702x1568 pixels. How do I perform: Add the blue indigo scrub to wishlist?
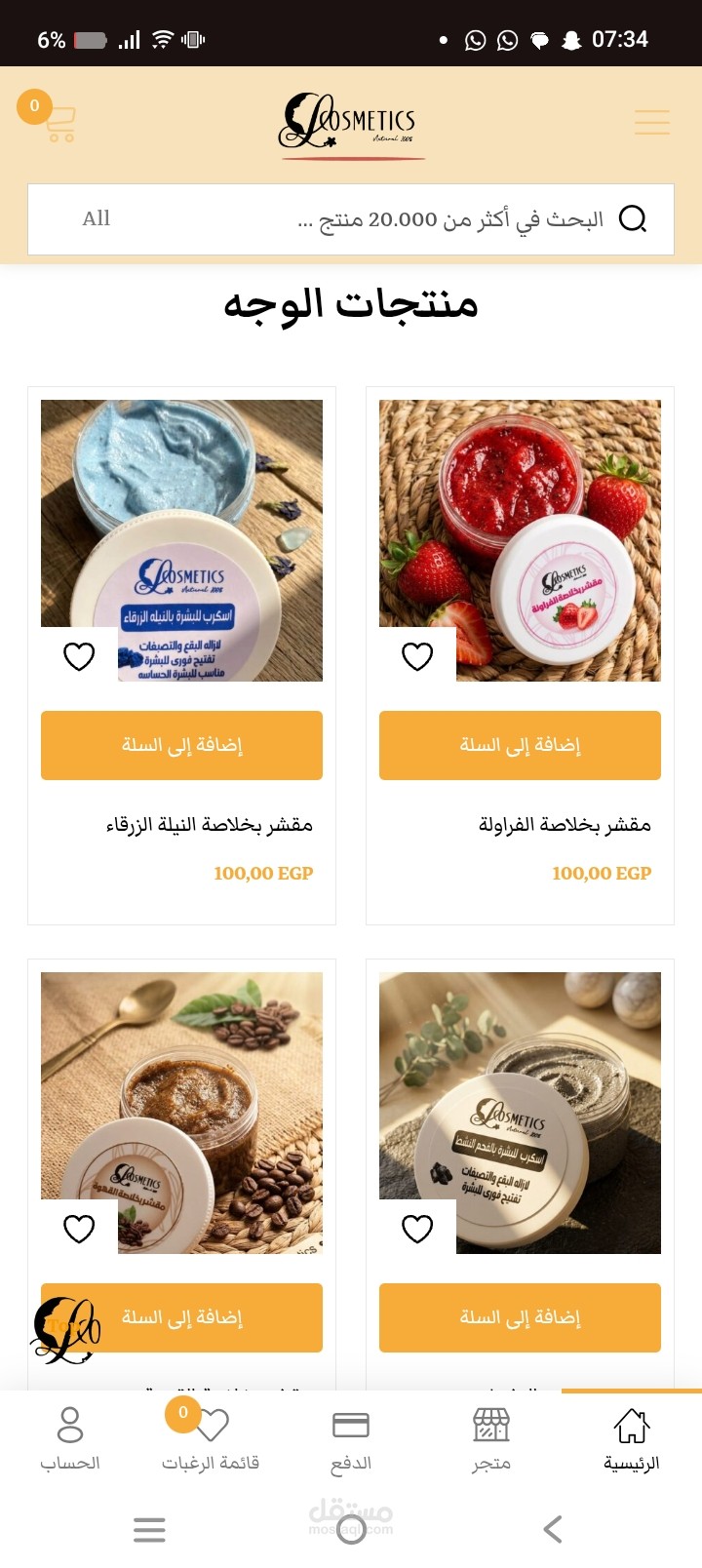79,656
